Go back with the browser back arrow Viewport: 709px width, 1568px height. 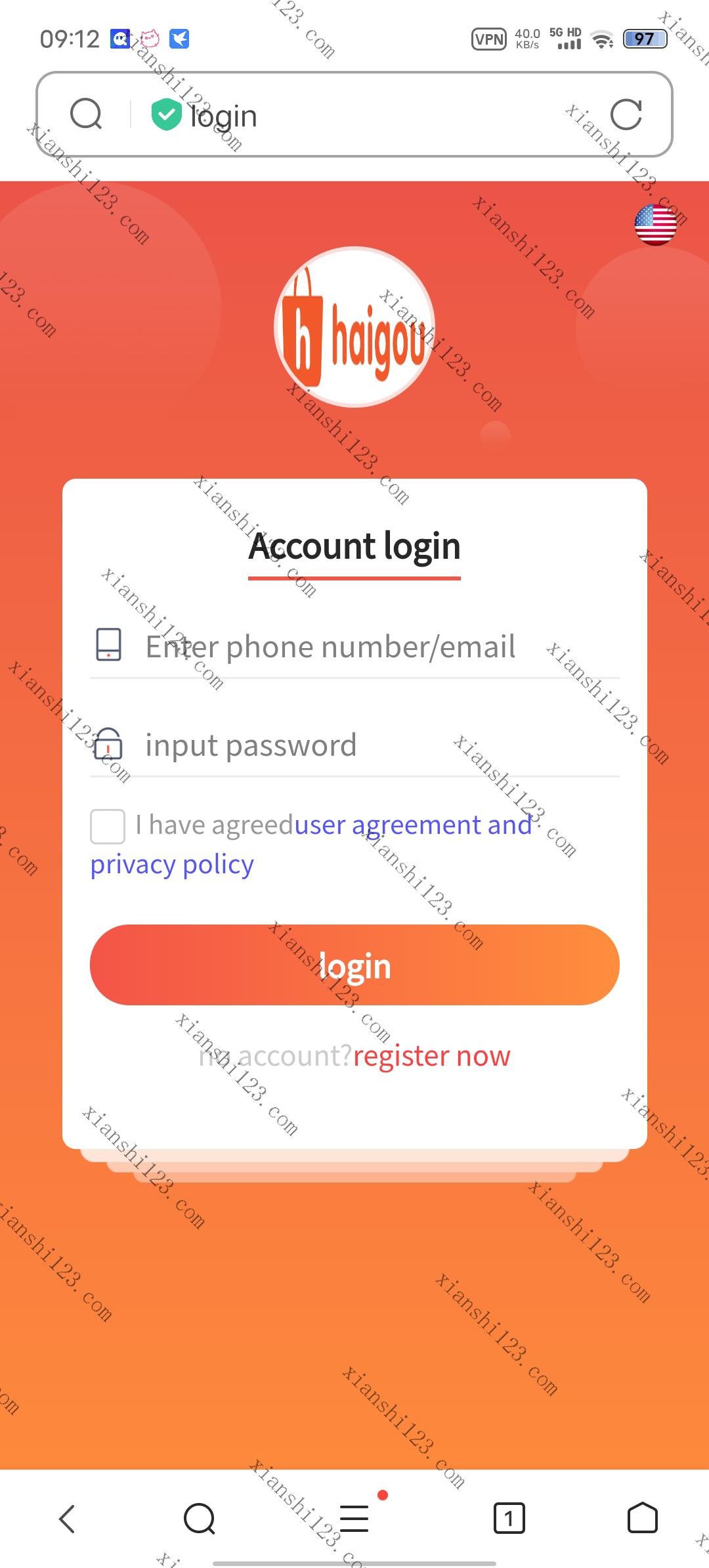(x=67, y=1518)
